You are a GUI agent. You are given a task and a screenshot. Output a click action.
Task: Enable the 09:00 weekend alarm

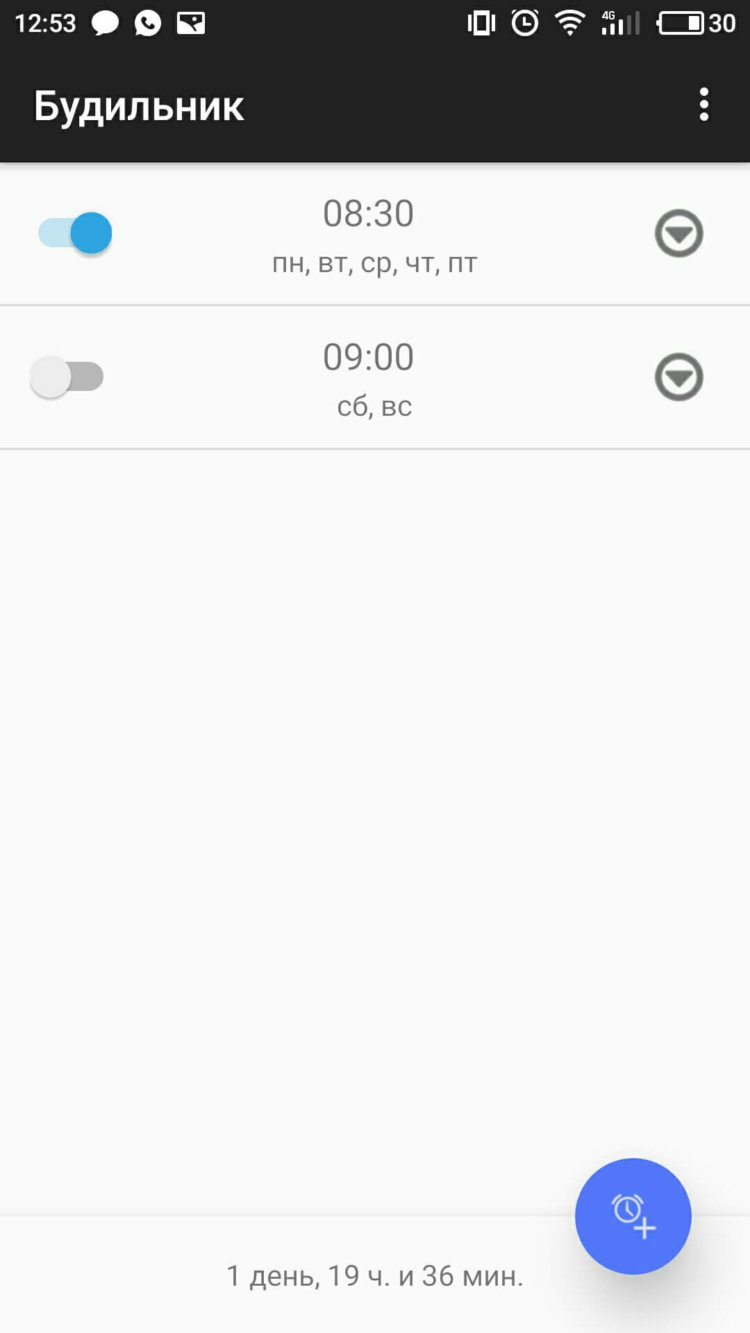point(67,377)
